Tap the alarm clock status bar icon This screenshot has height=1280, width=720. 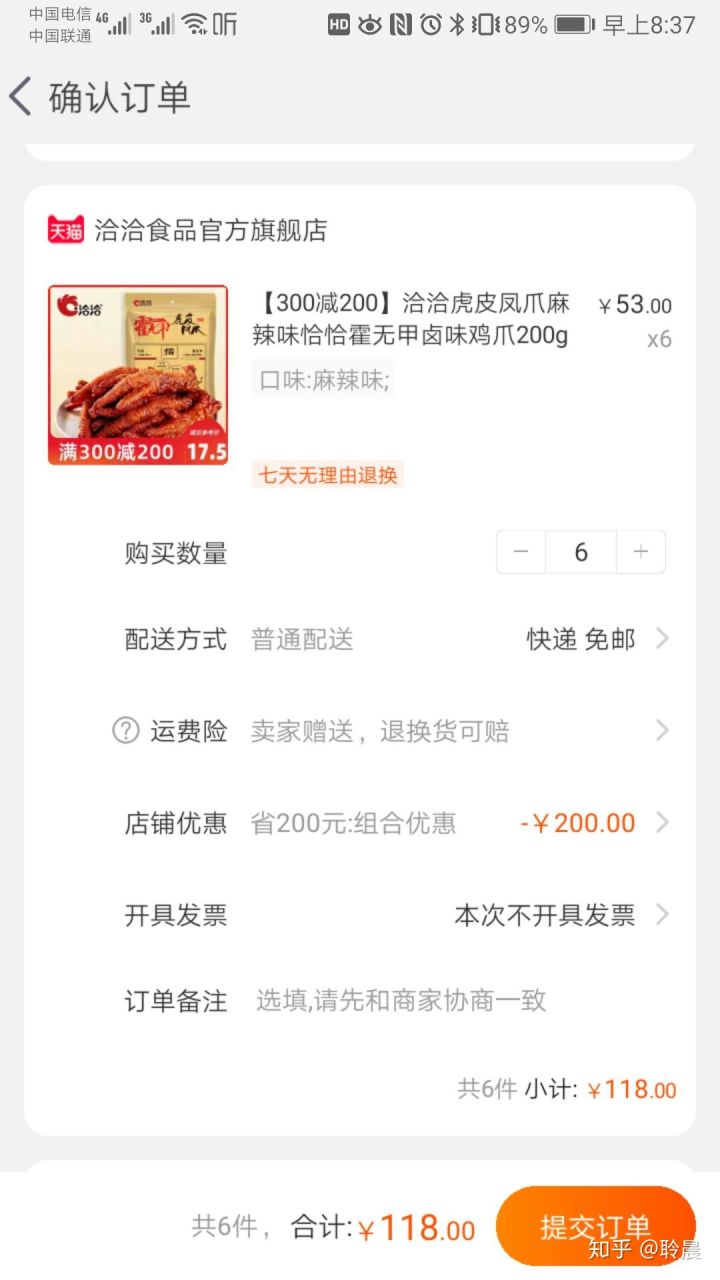click(428, 23)
